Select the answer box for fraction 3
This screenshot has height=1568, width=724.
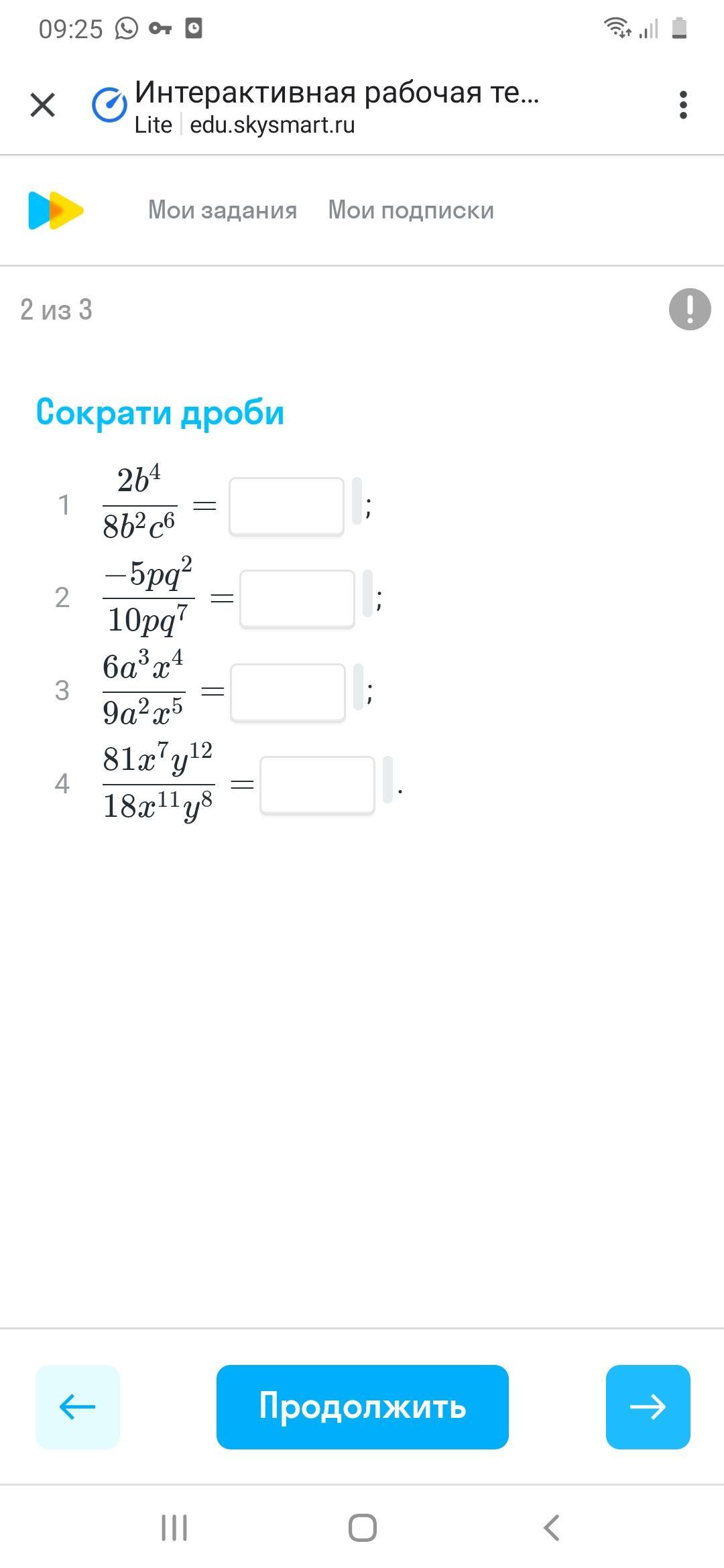coord(288,692)
